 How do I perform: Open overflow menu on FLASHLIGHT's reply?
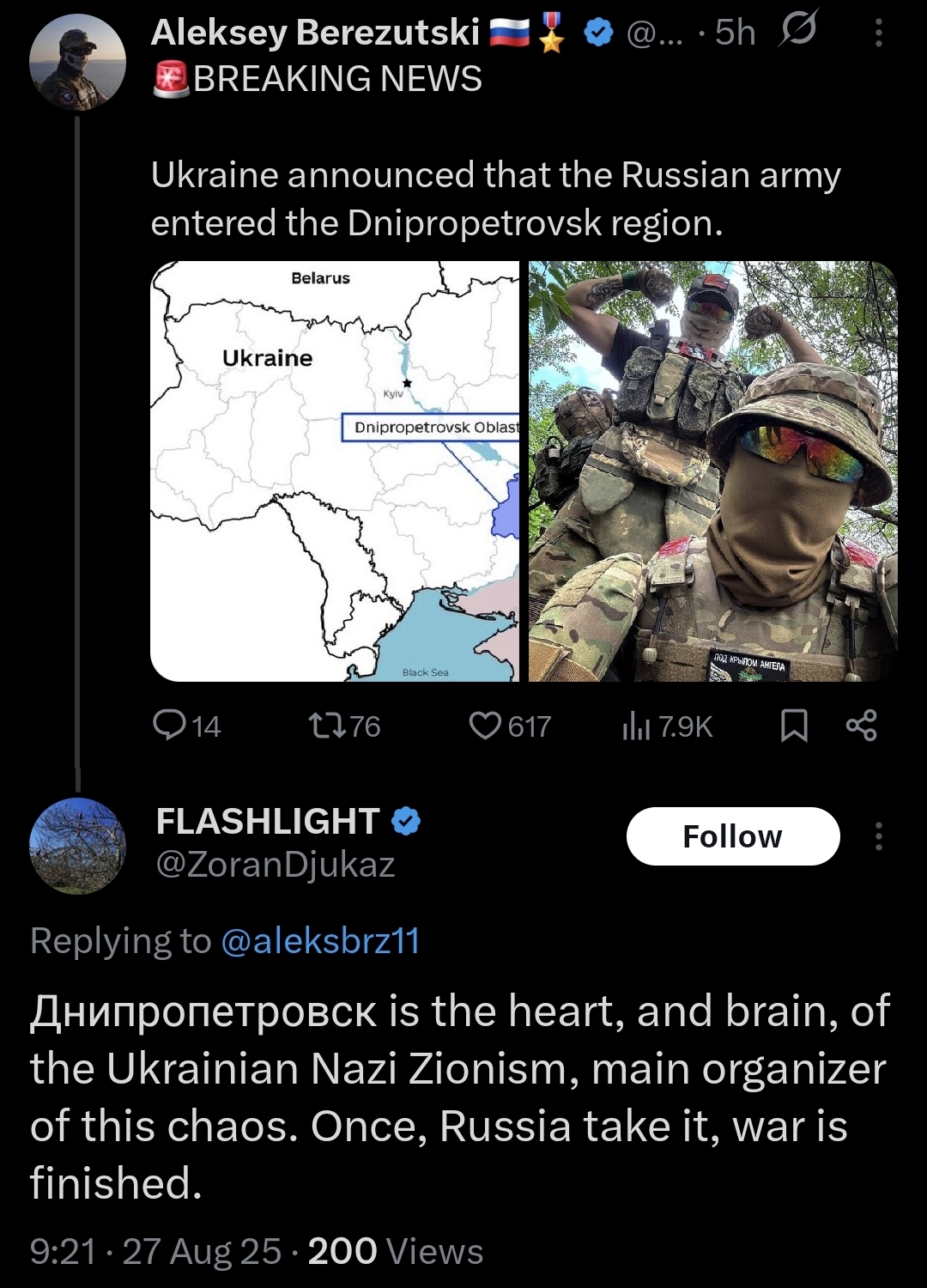(878, 836)
